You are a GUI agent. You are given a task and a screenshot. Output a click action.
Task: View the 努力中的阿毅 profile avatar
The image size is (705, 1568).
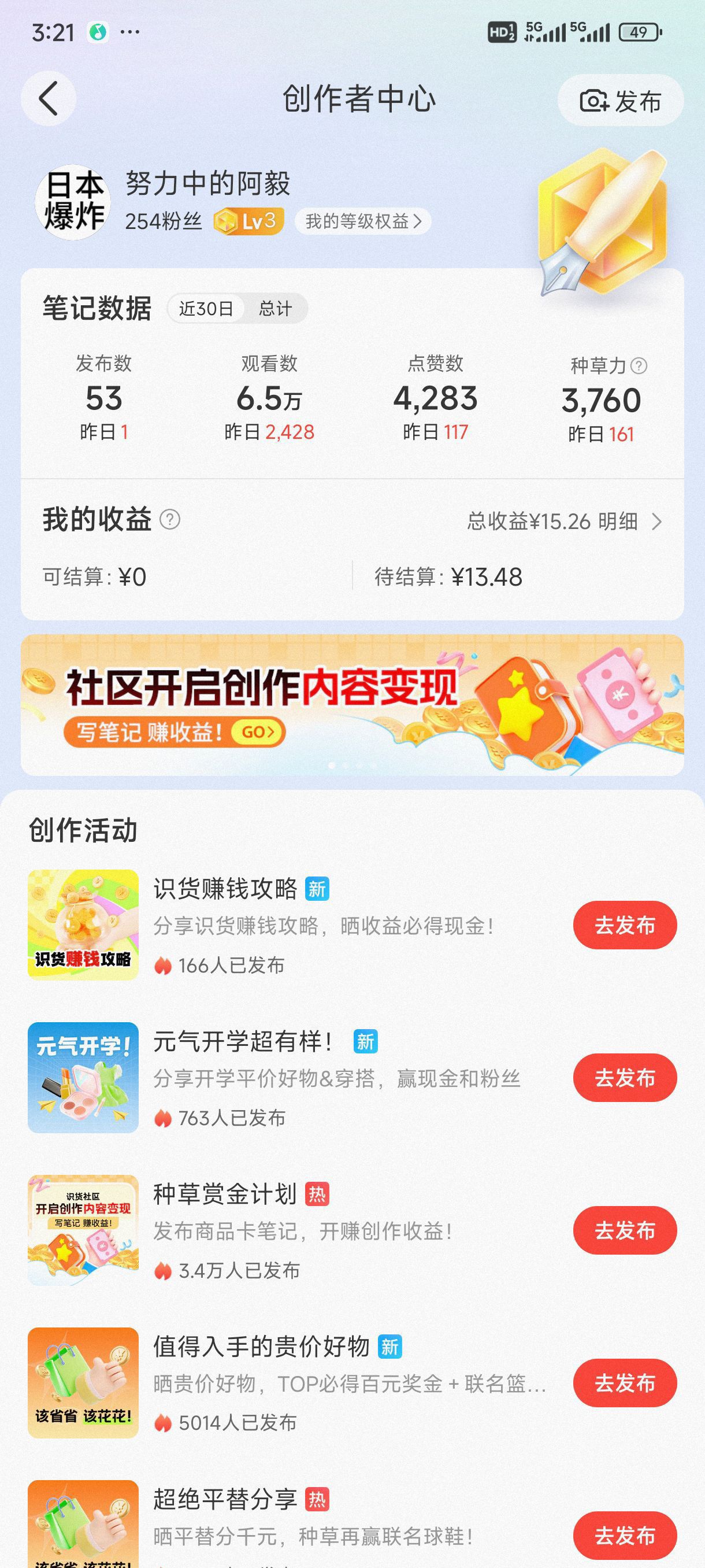(73, 202)
